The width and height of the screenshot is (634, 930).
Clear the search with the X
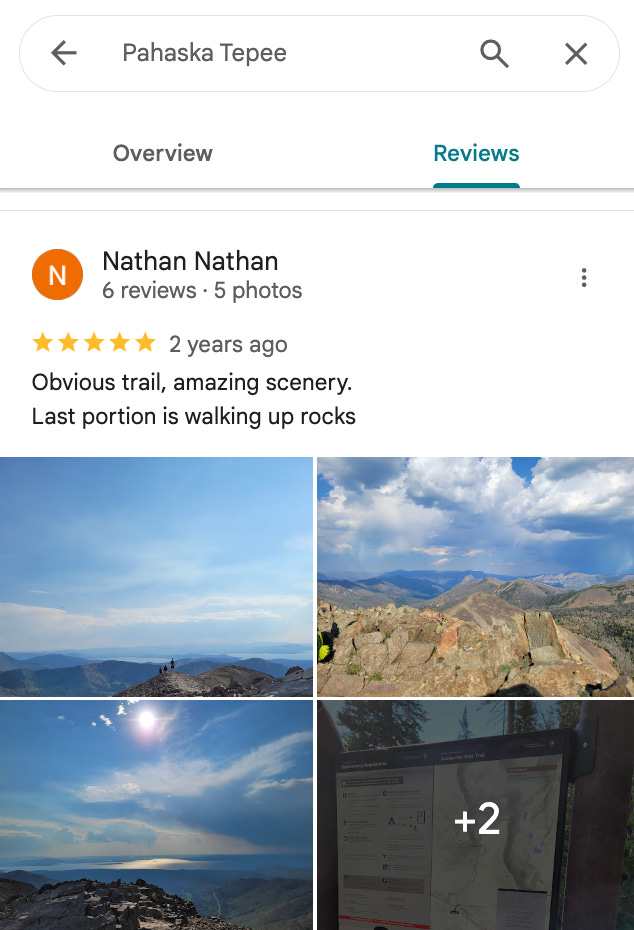click(576, 54)
